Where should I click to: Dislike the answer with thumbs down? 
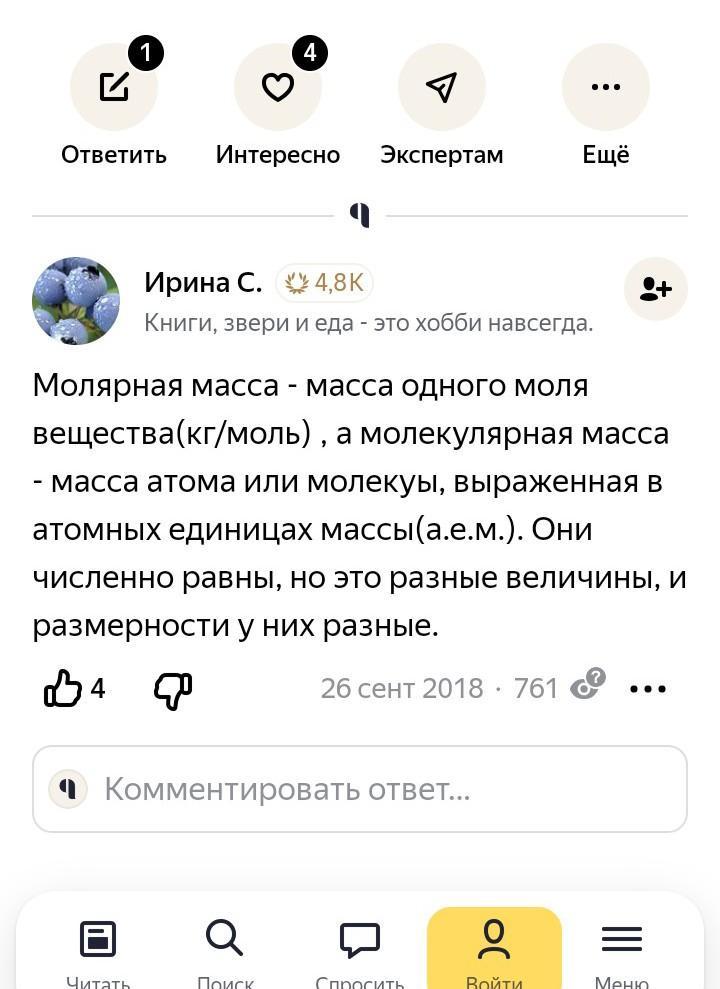(173, 689)
